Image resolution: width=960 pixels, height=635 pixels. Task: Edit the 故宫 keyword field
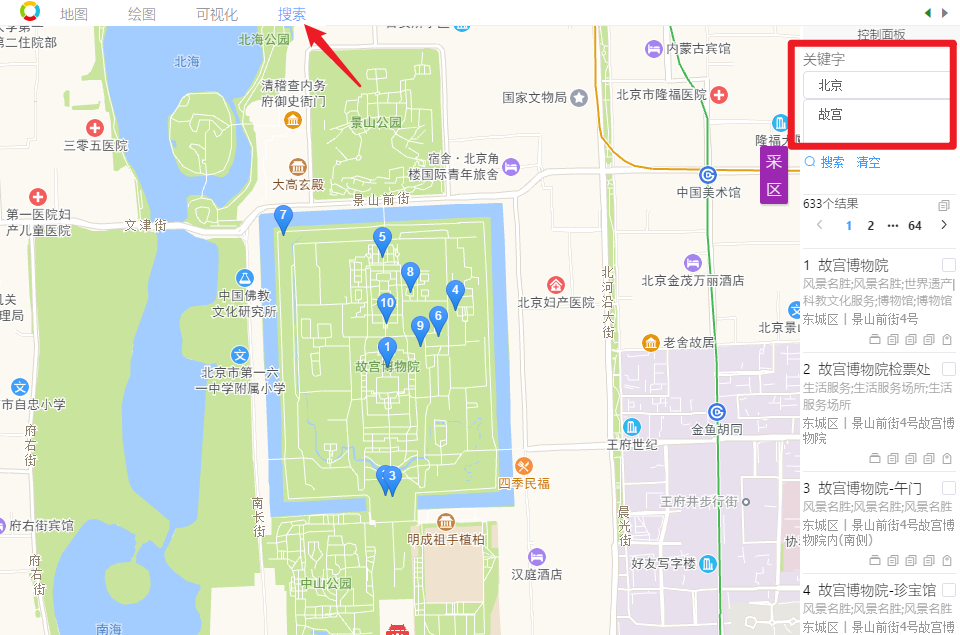click(x=875, y=116)
